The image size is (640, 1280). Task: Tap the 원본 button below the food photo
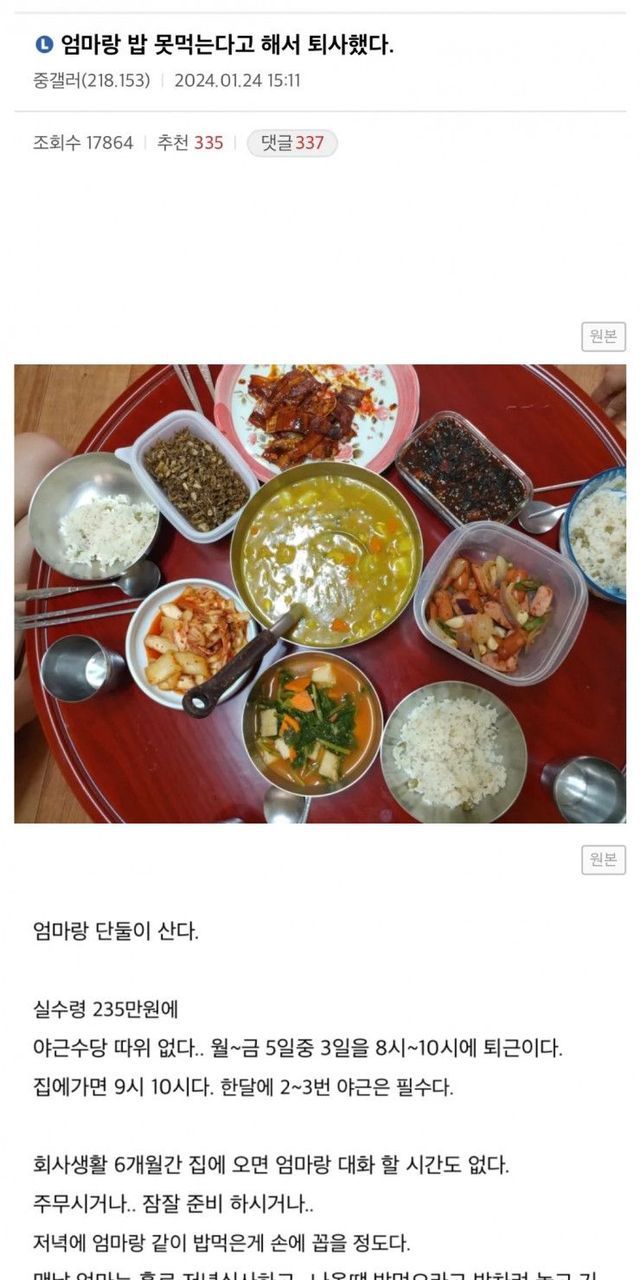click(x=603, y=860)
